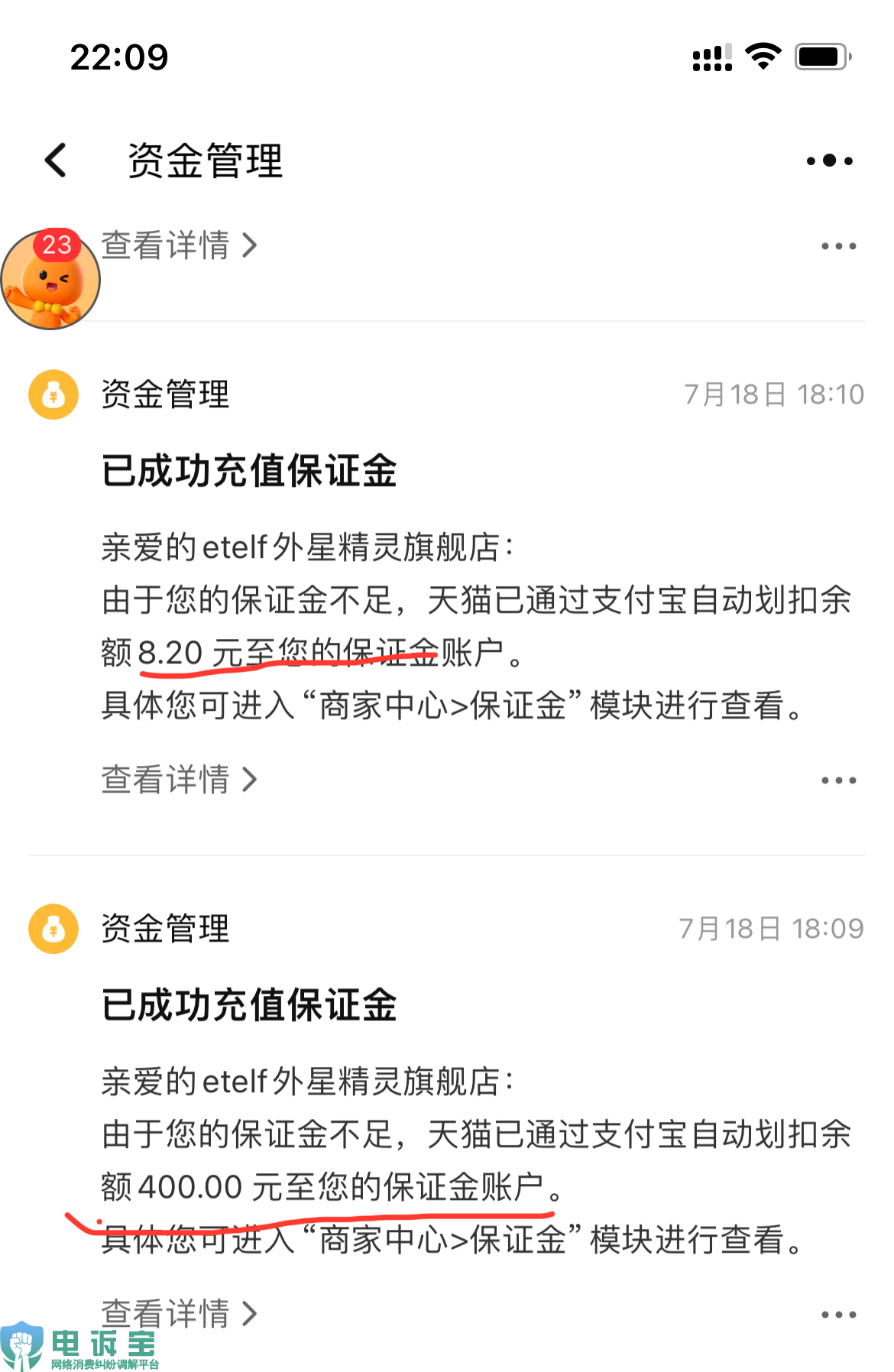This screenshot has height=1372, width=894.
Task: Tap the 资金管理 icon on 18:10 message
Action: tap(53, 394)
